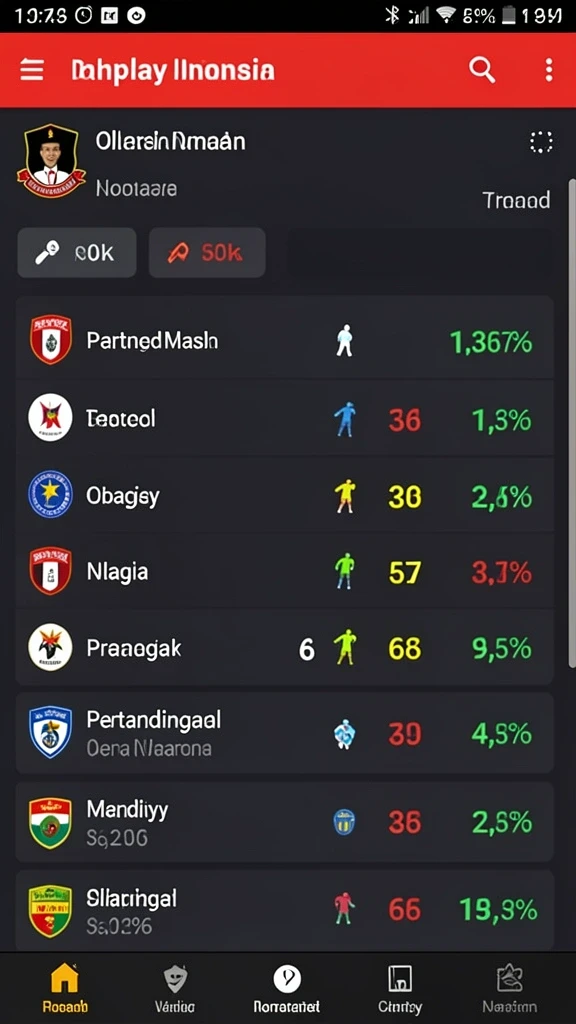
Task: Open the overflow menu
Action: [x=549, y=69]
